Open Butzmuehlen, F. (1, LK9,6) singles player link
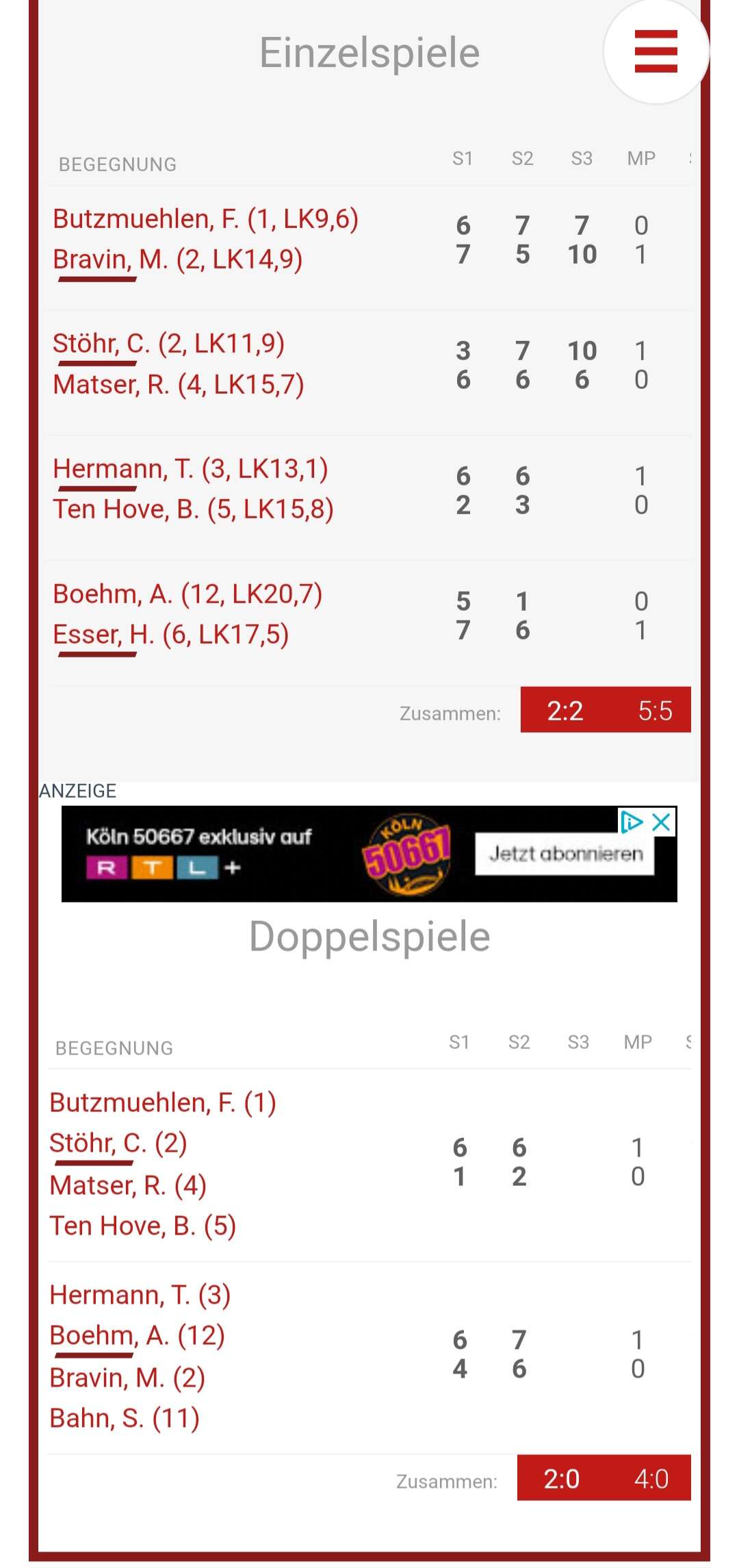Image resolution: width=739 pixels, height=1568 pixels. [x=205, y=219]
